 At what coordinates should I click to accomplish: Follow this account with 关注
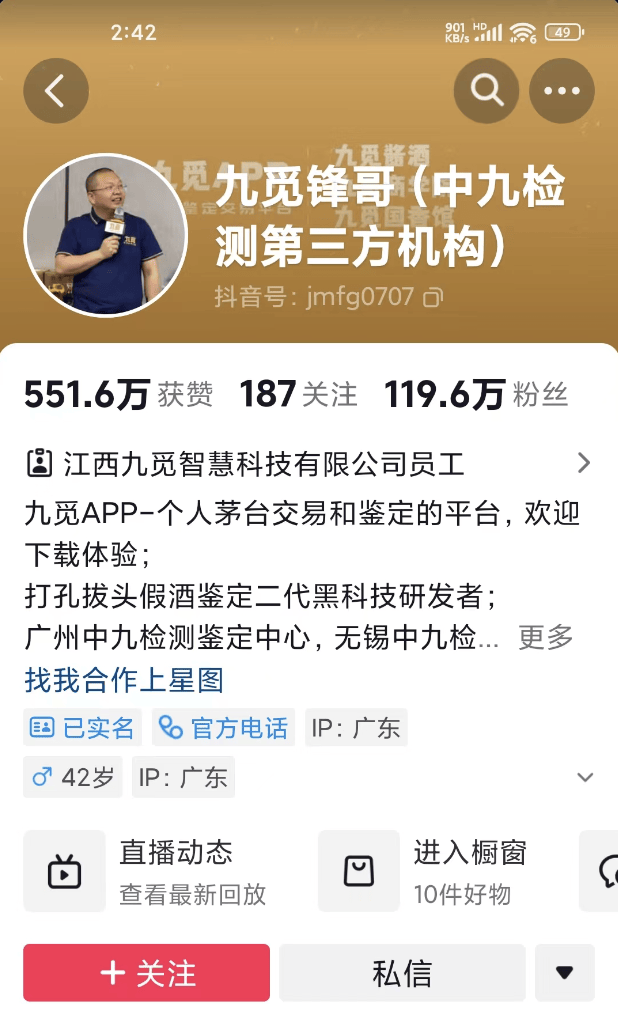[x=147, y=972]
